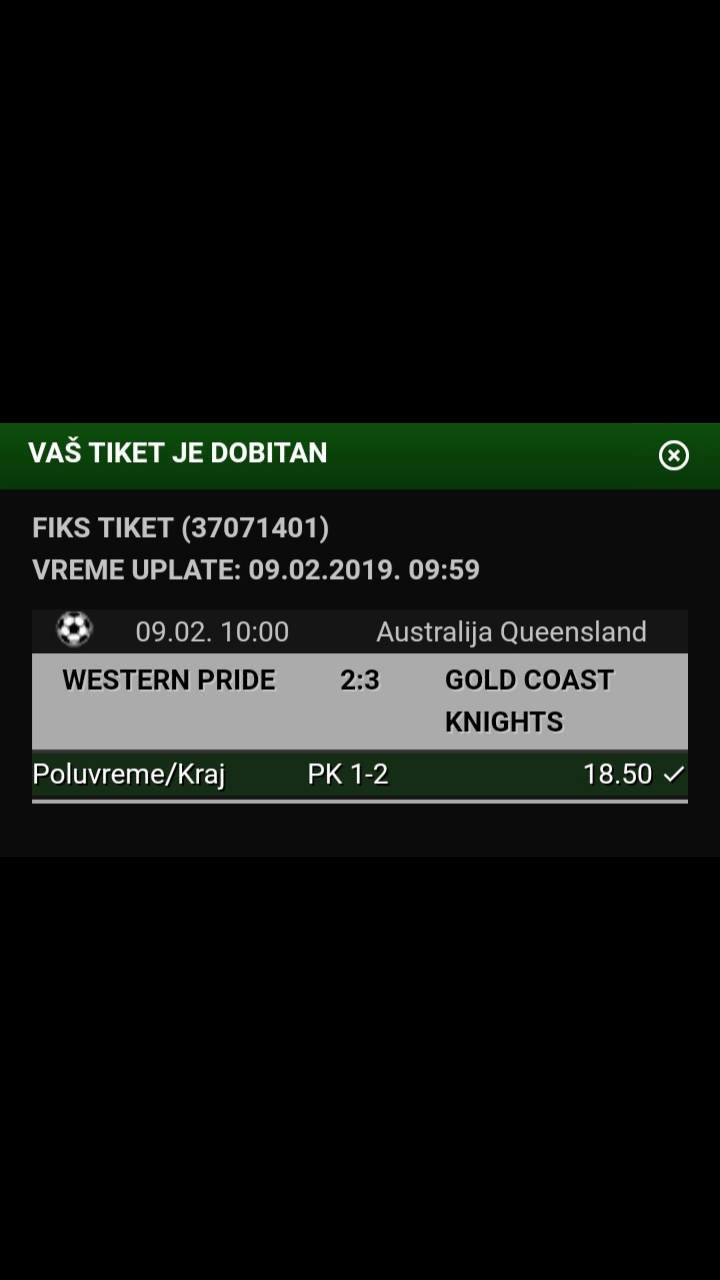Close the winning ticket dialog
The height and width of the screenshot is (1280, 720).
coord(674,456)
